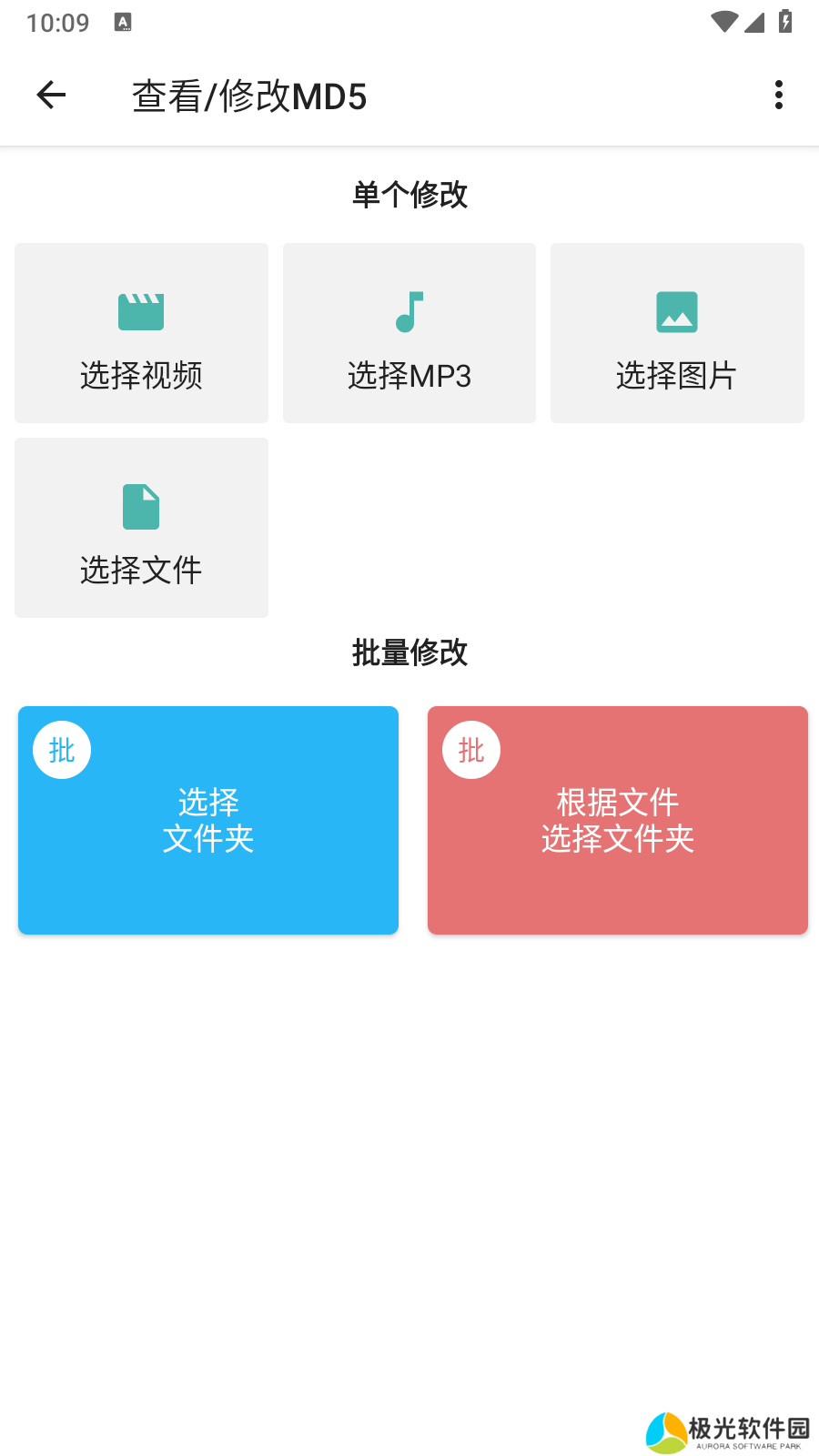The image size is (819, 1456).
Task: Select the 选择视频 video option
Action: point(141,333)
